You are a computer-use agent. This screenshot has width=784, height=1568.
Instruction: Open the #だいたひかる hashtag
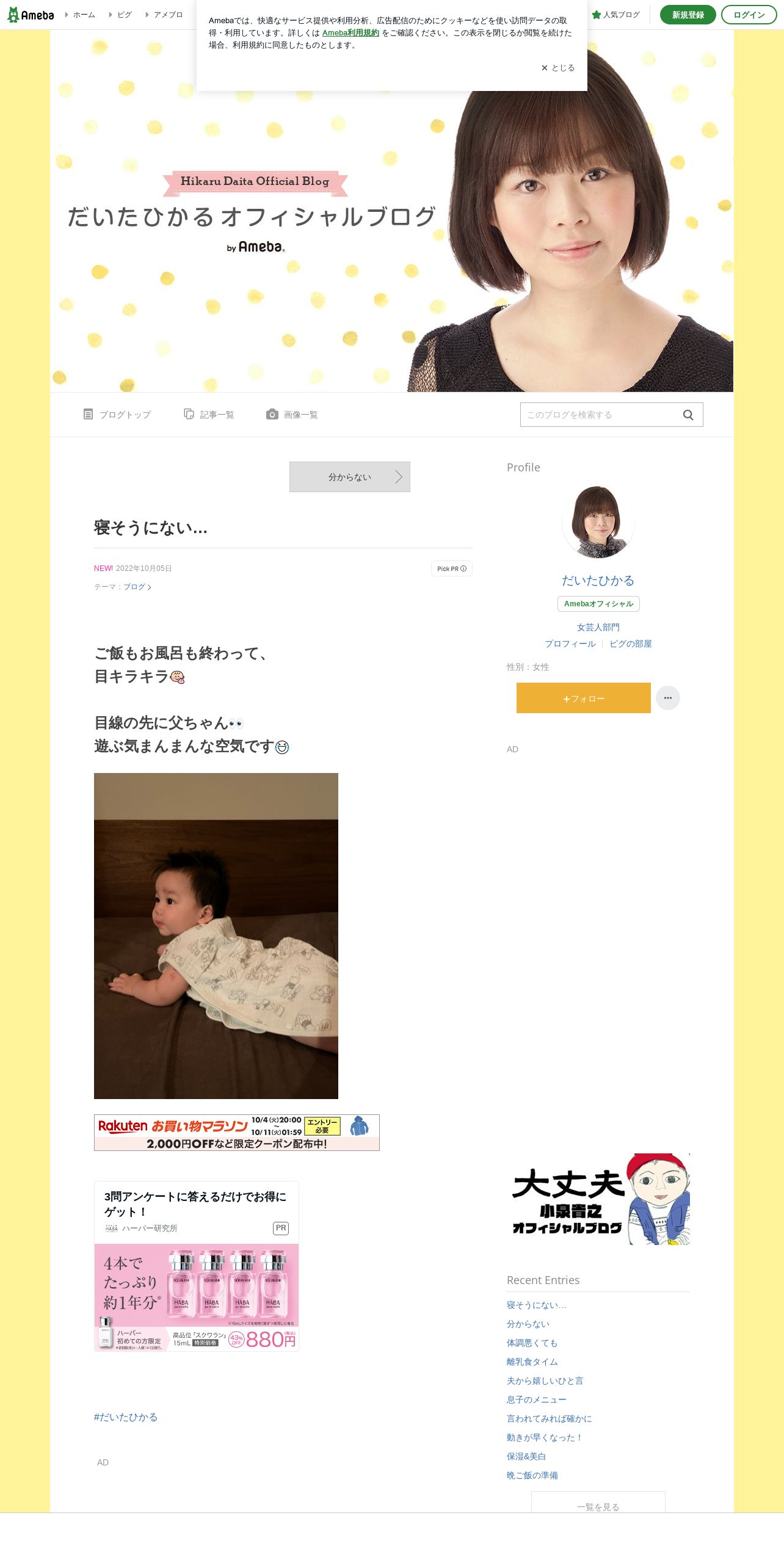tap(126, 1417)
